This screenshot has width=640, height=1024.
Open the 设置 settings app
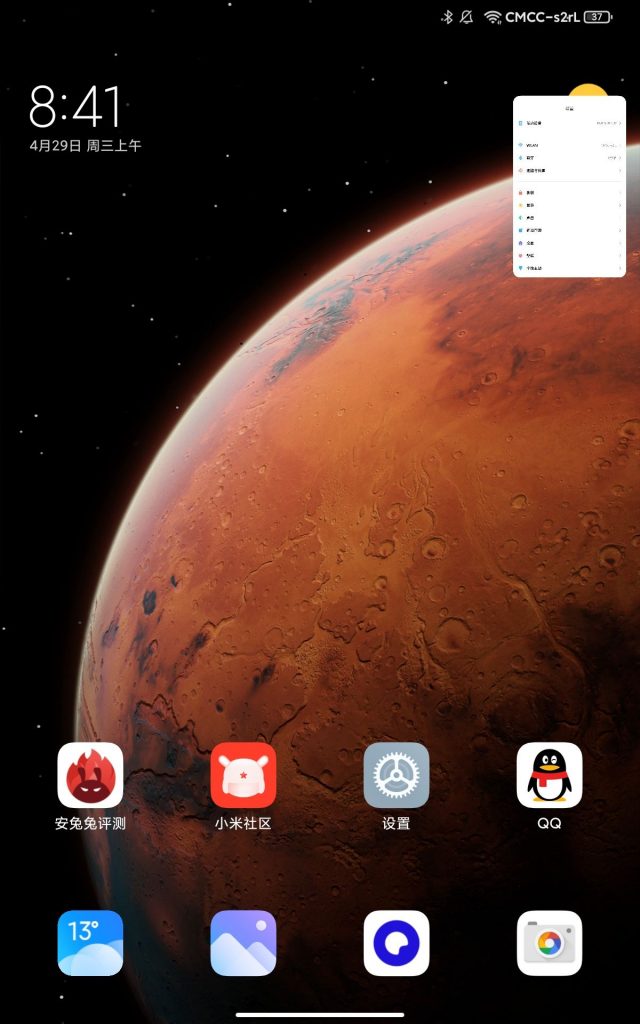396,775
